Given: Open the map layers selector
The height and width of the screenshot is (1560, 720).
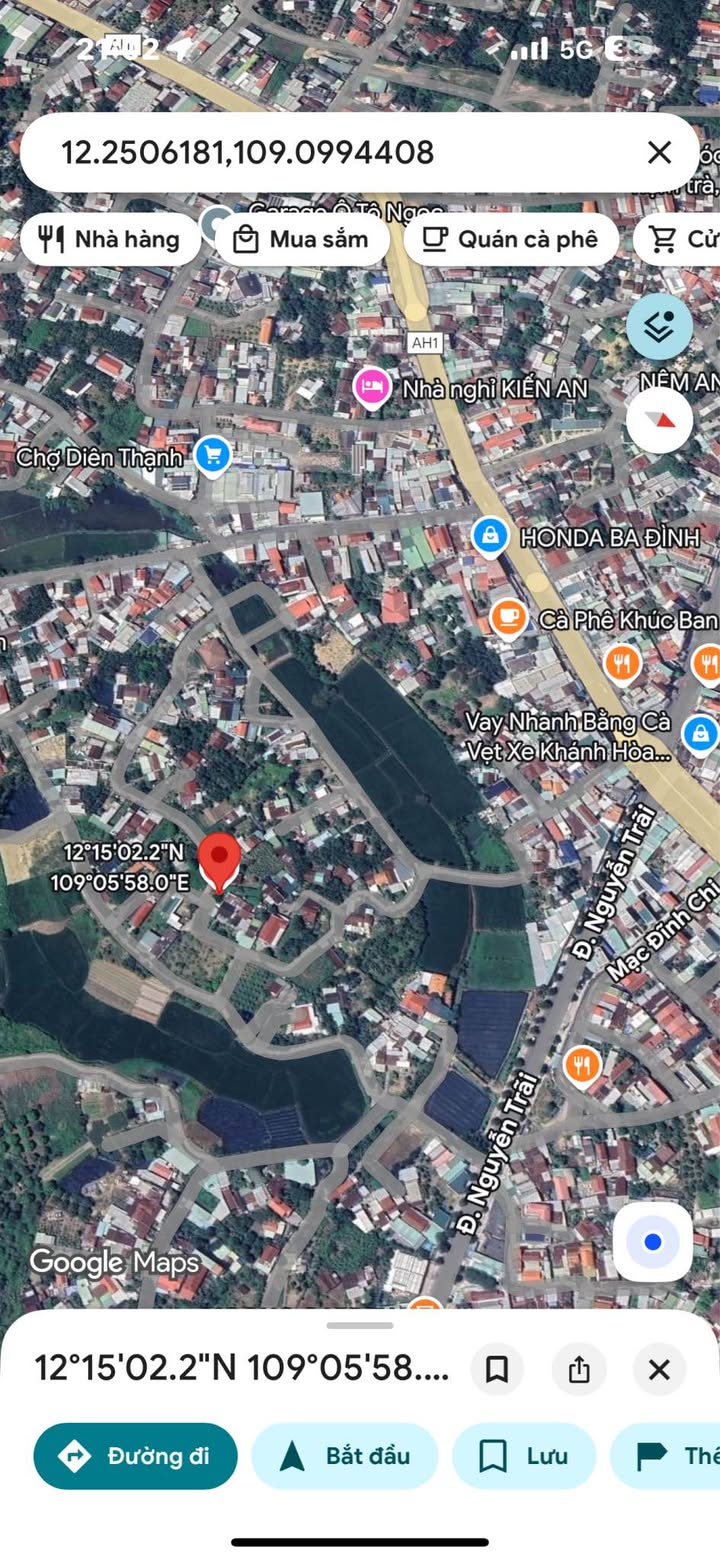Looking at the screenshot, I should [660, 327].
